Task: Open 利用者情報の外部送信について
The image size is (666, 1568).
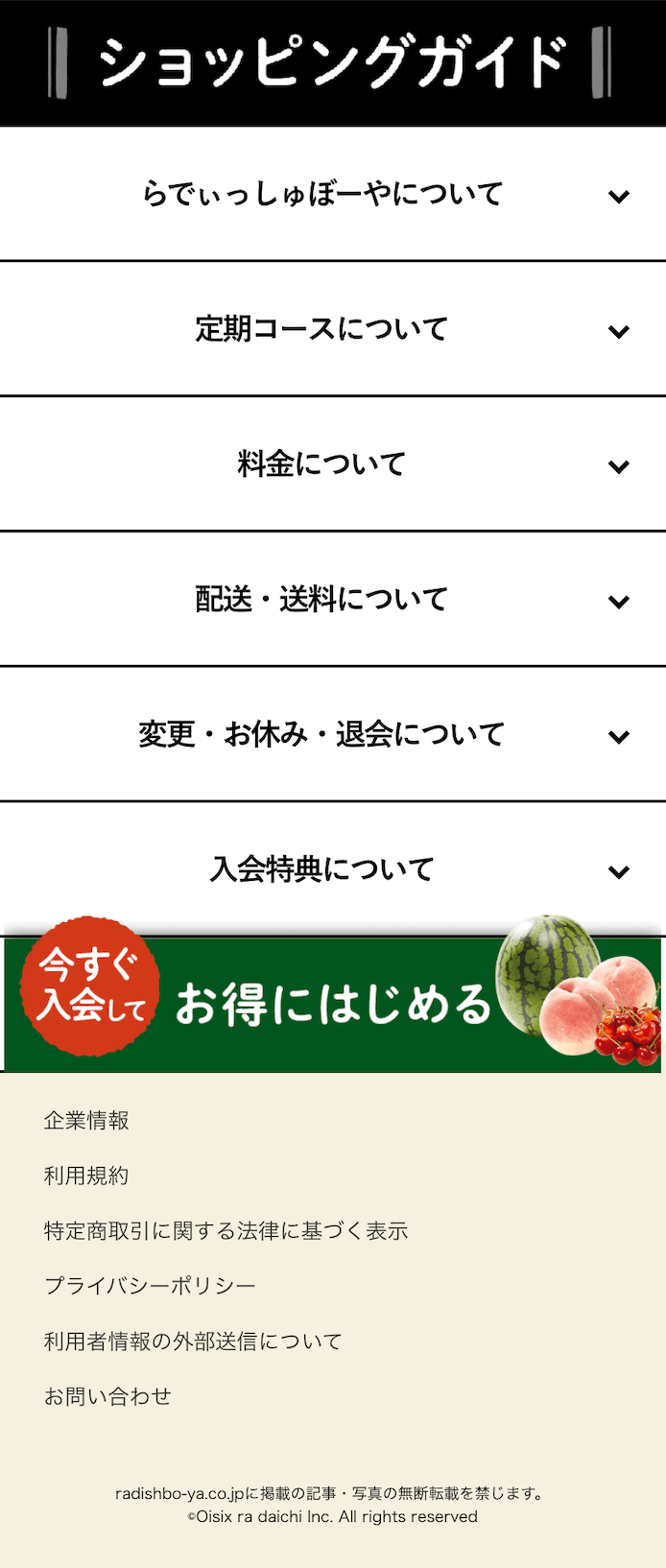Action: (x=193, y=1341)
